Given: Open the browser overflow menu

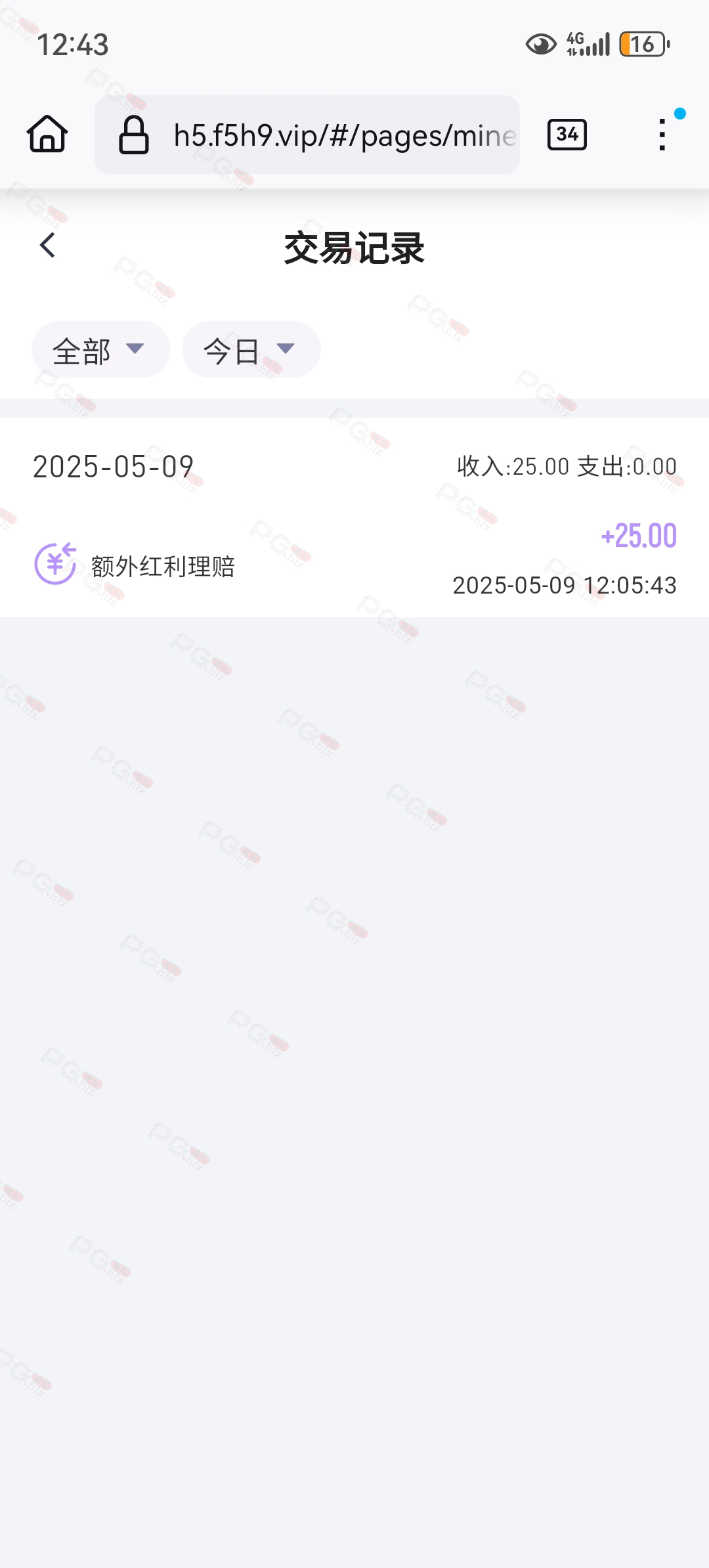Looking at the screenshot, I should tap(662, 135).
